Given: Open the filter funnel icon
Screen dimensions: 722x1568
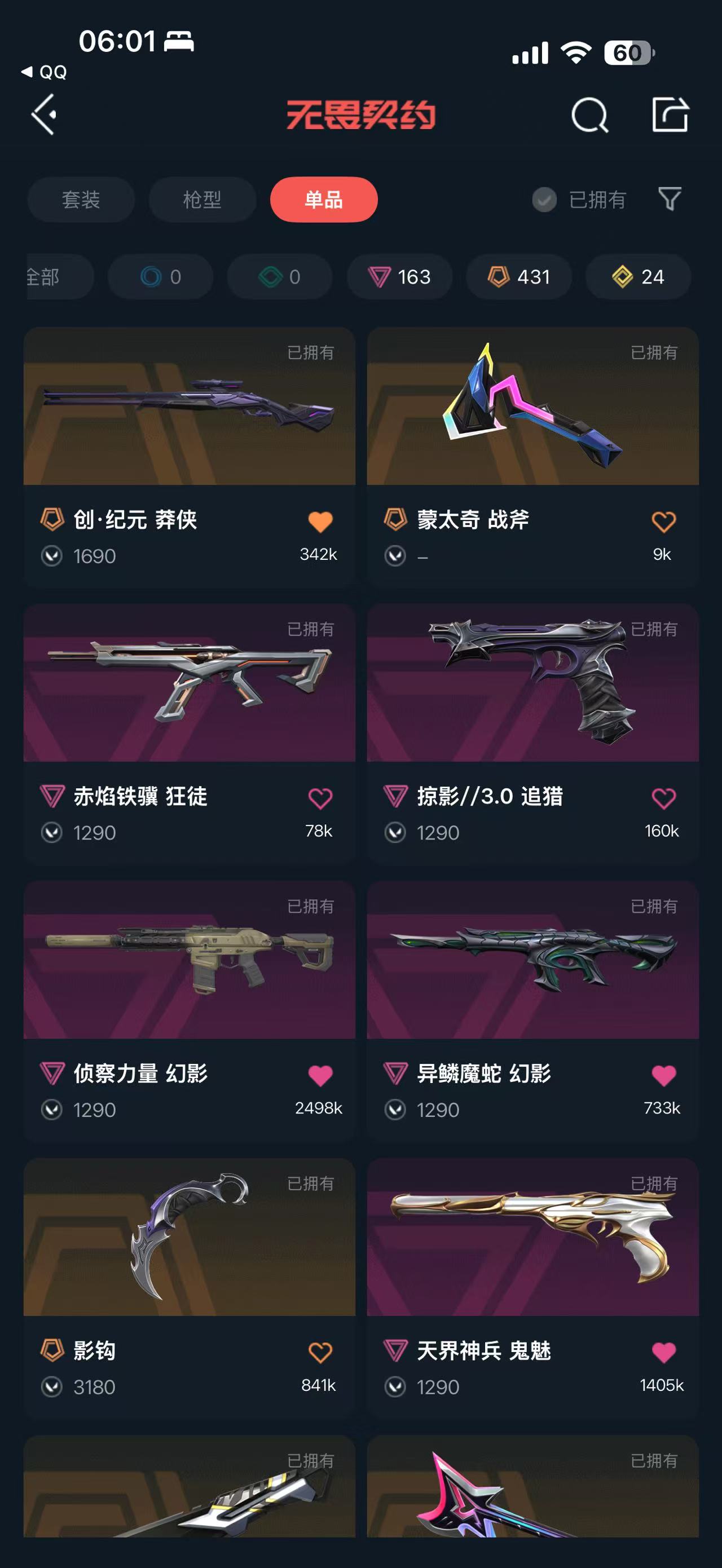Looking at the screenshot, I should pos(670,199).
